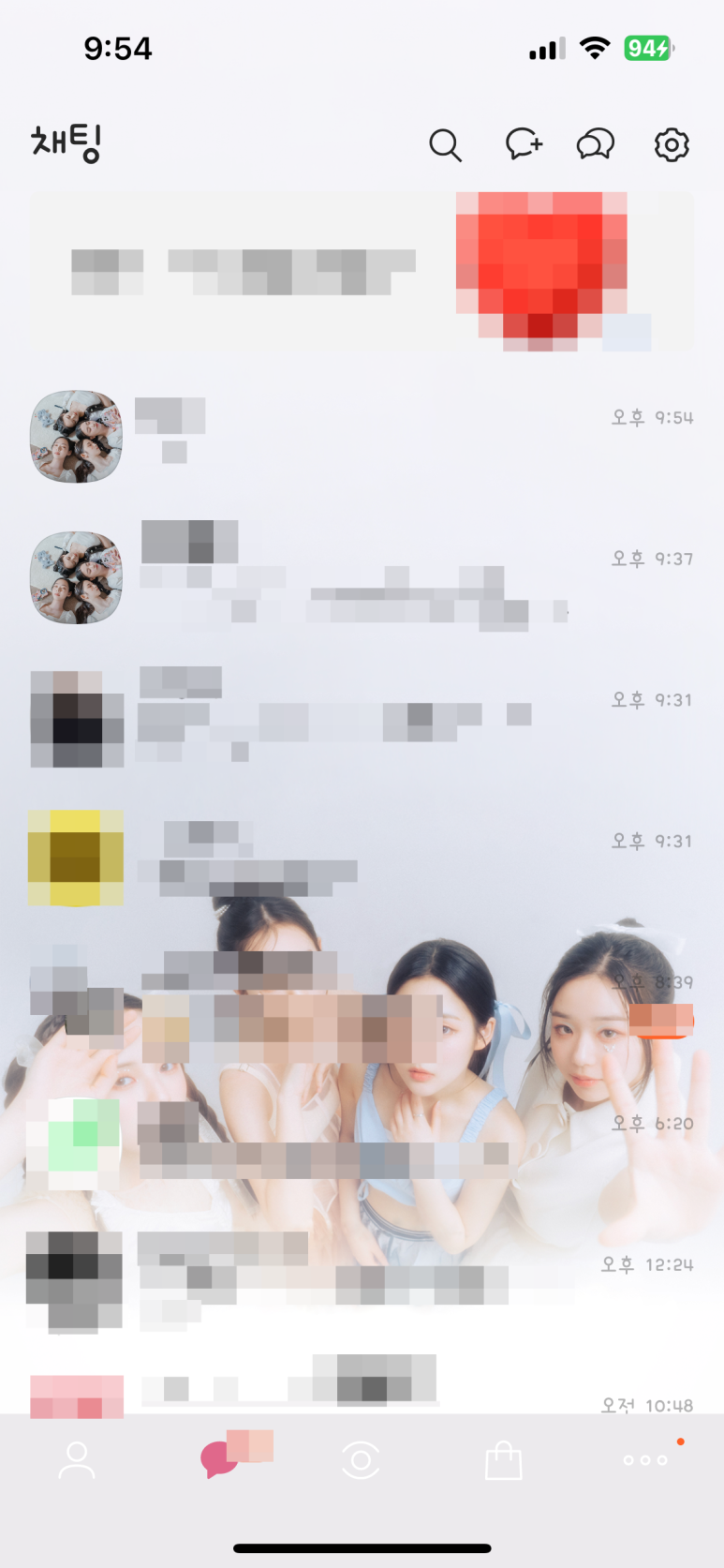
Task: Switch to the view tab
Action: click(362, 1460)
